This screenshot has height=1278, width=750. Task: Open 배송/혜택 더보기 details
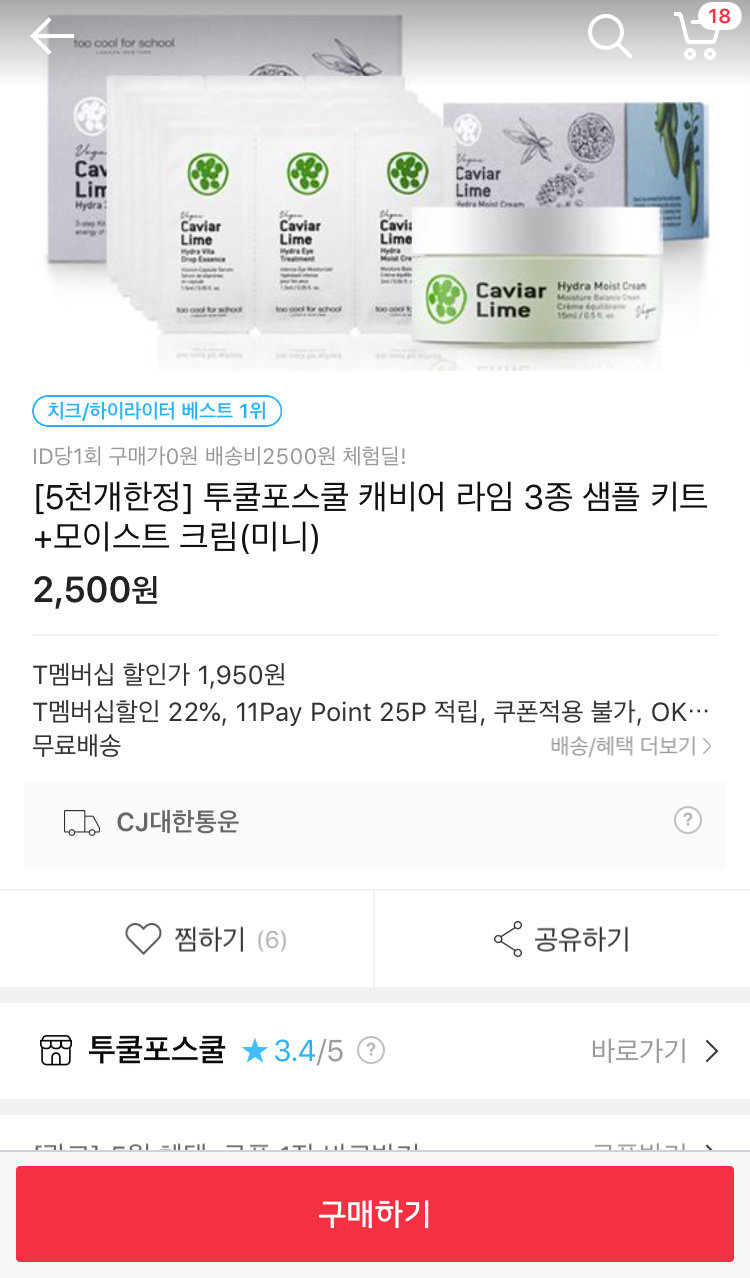click(631, 746)
